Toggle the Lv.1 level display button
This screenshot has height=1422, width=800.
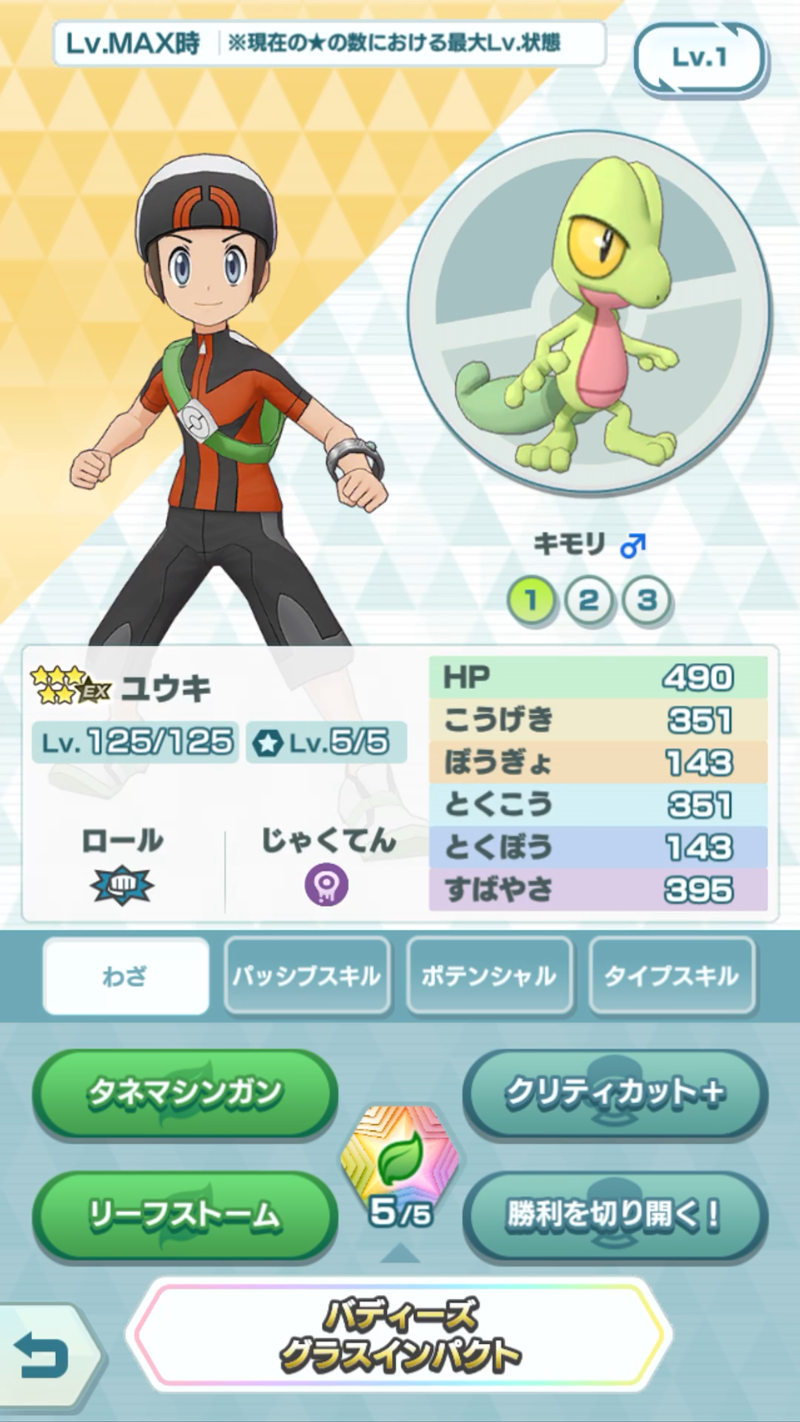click(699, 58)
